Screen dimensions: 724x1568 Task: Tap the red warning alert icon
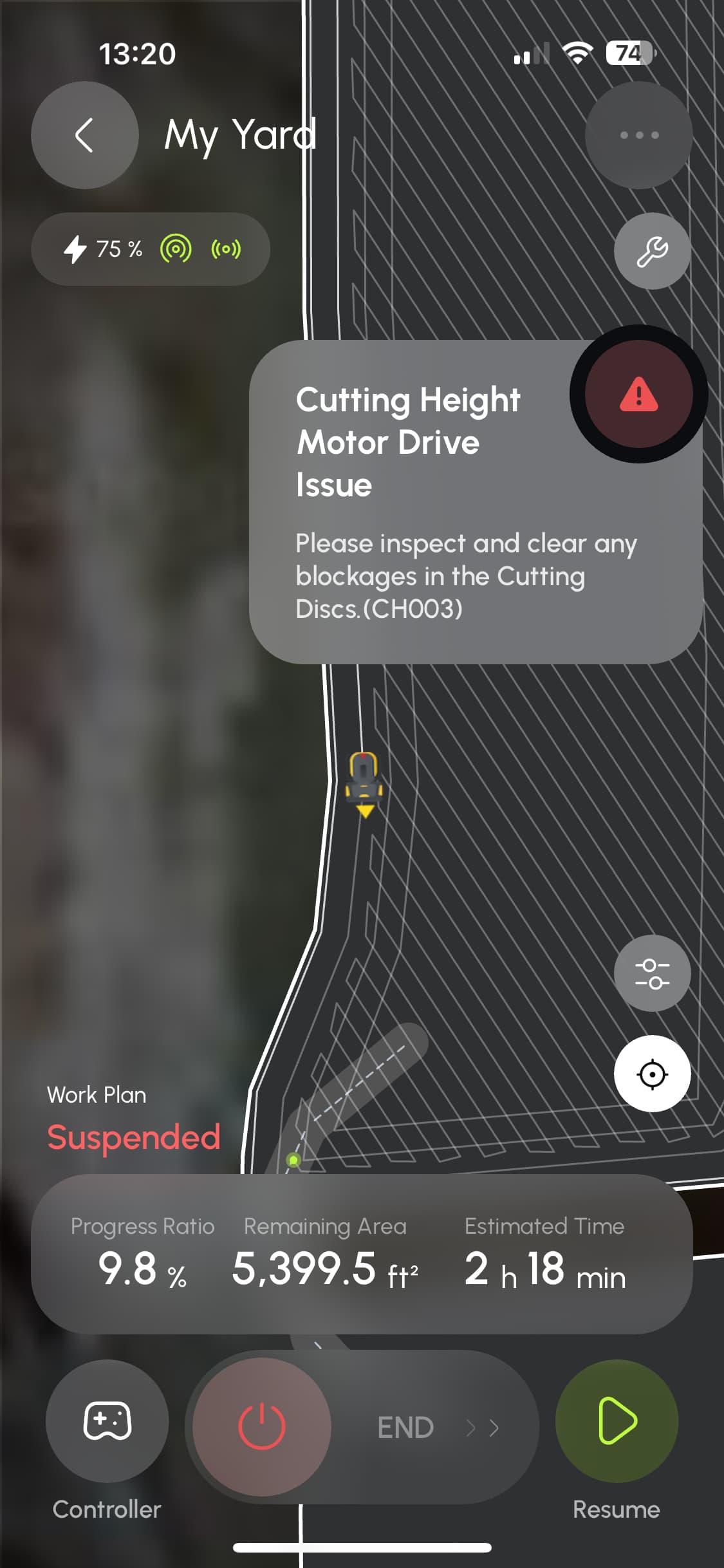(x=638, y=394)
